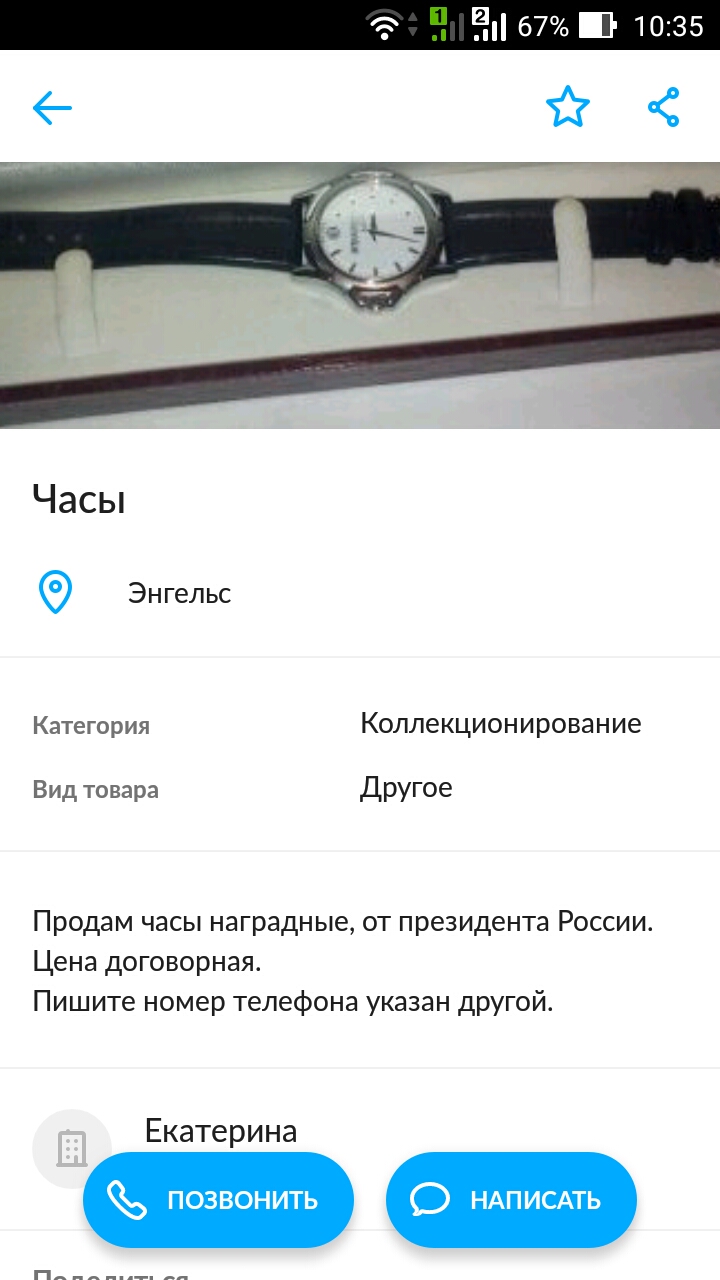Open the watch photo in full view
The height and width of the screenshot is (1280, 720).
(360, 295)
